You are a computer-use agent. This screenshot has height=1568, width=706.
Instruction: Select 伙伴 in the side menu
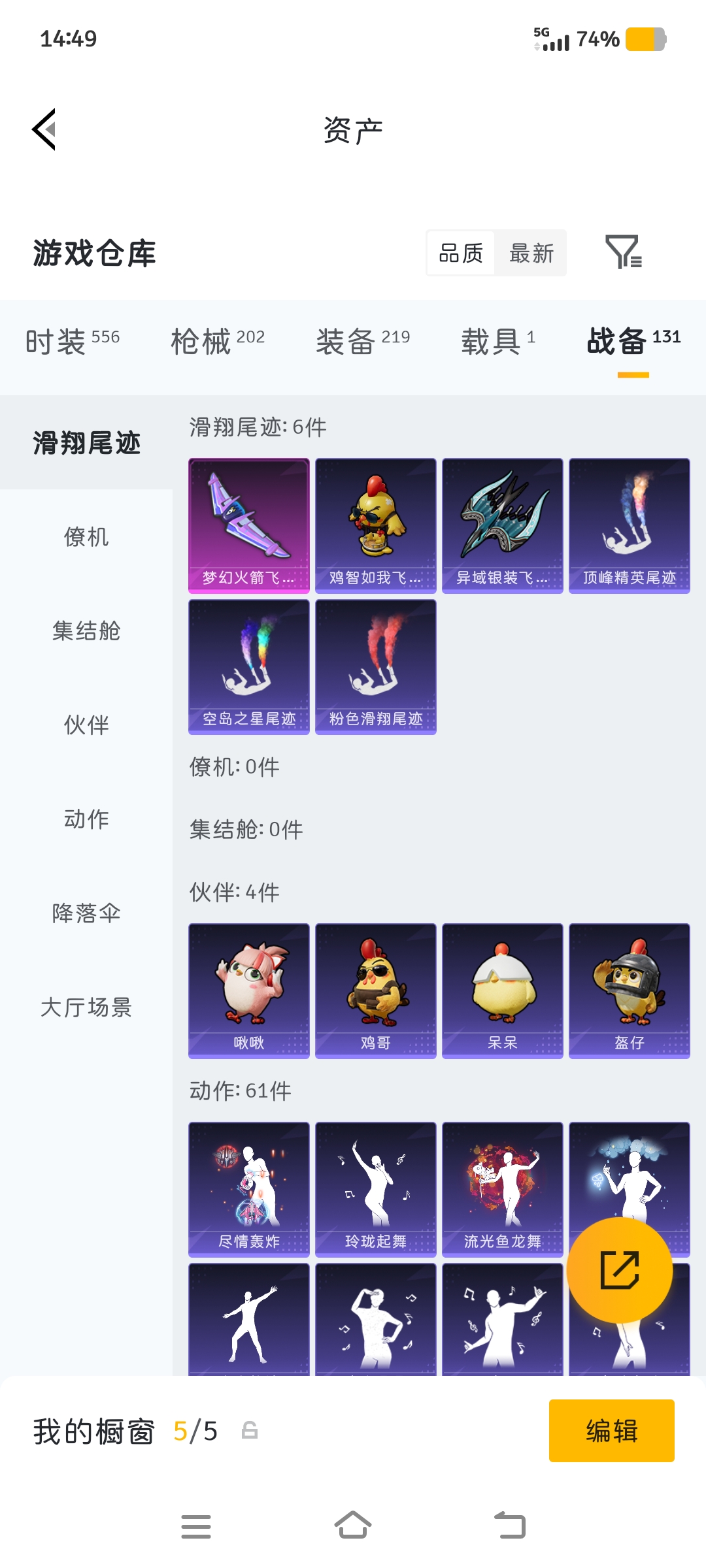(86, 725)
